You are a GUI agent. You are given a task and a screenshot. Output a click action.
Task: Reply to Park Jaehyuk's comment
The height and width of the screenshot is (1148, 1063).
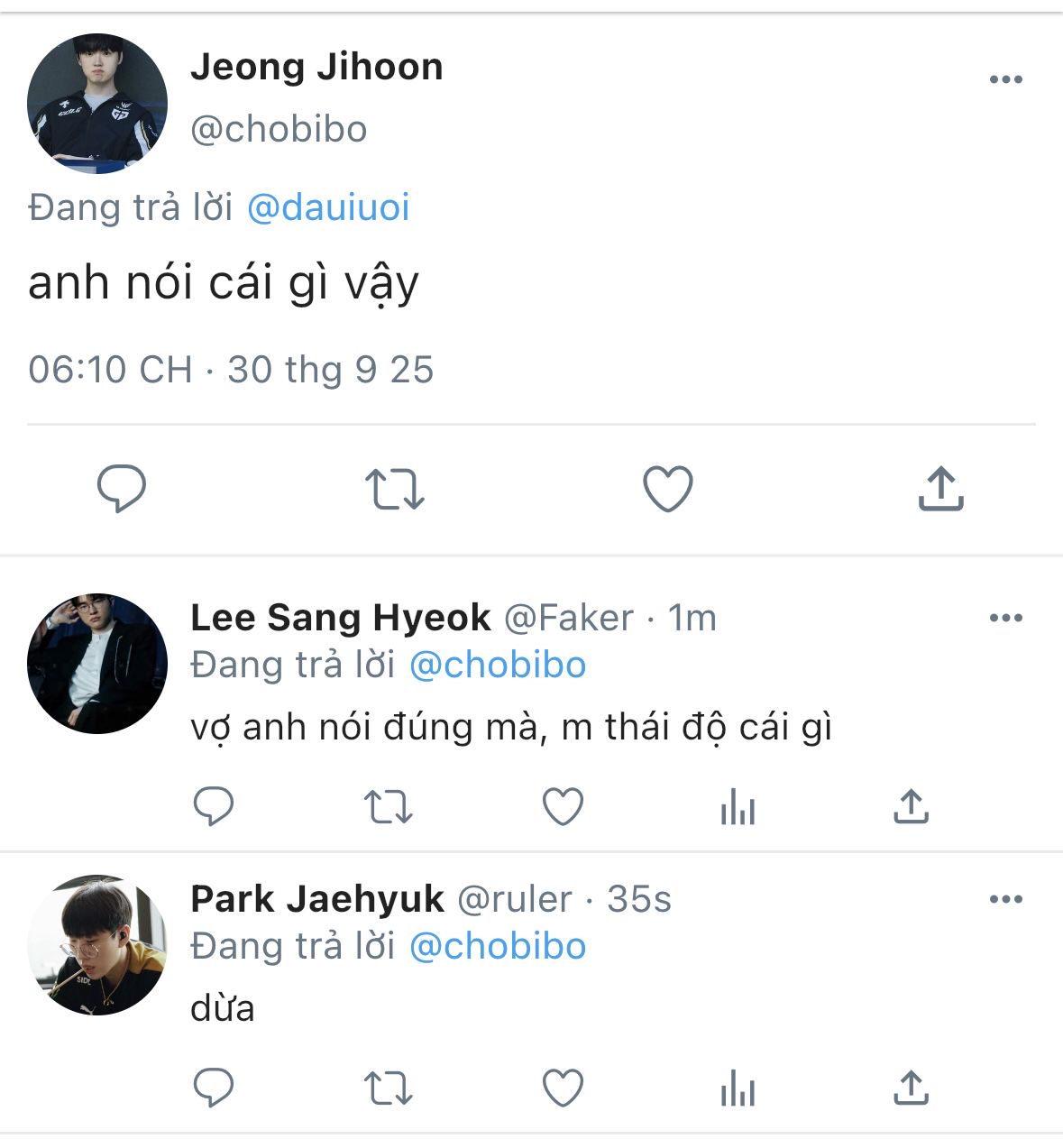pyautogui.click(x=214, y=1088)
